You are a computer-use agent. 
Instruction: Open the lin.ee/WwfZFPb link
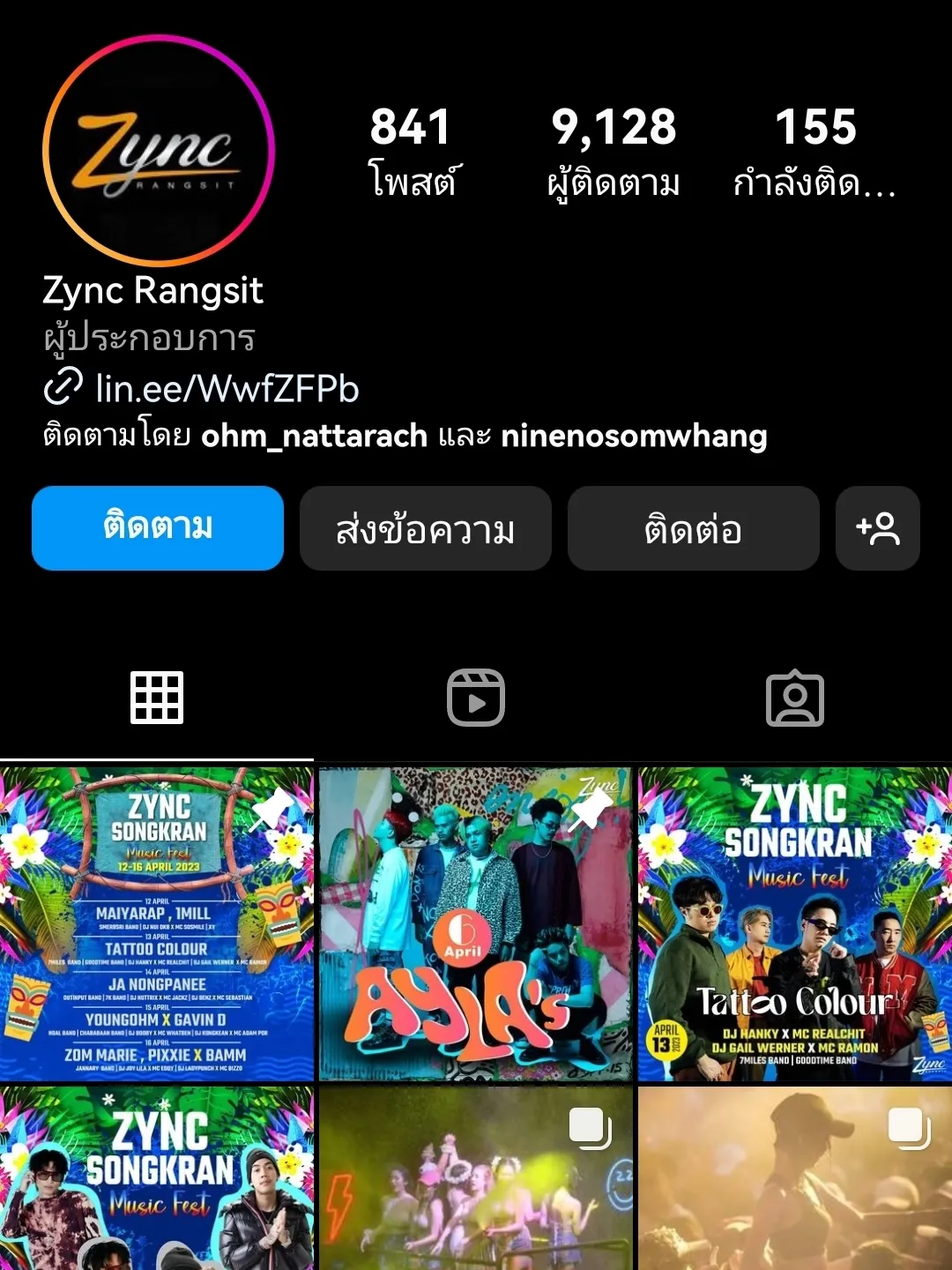pyautogui.click(x=225, y=385)
